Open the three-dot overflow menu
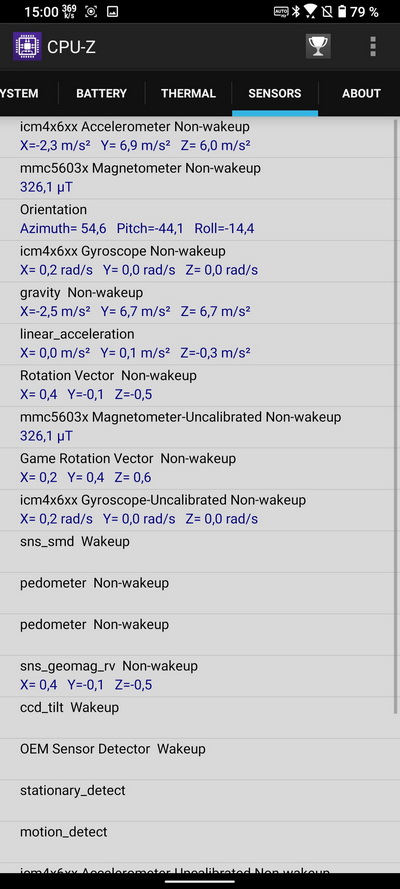Screen dimensions: 400x889 tap(373, 46)
